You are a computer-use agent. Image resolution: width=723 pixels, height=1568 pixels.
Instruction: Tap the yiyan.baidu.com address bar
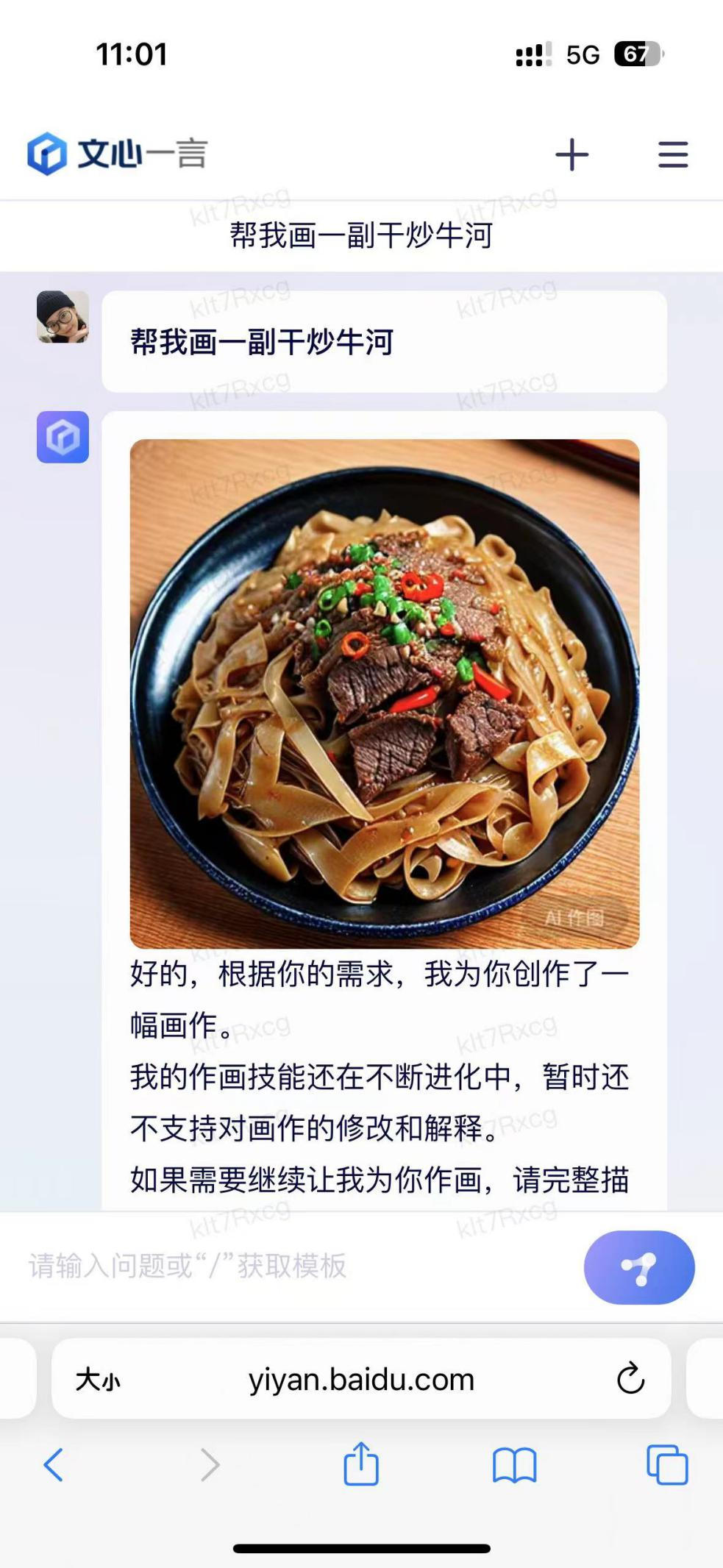click(361, 1380)
